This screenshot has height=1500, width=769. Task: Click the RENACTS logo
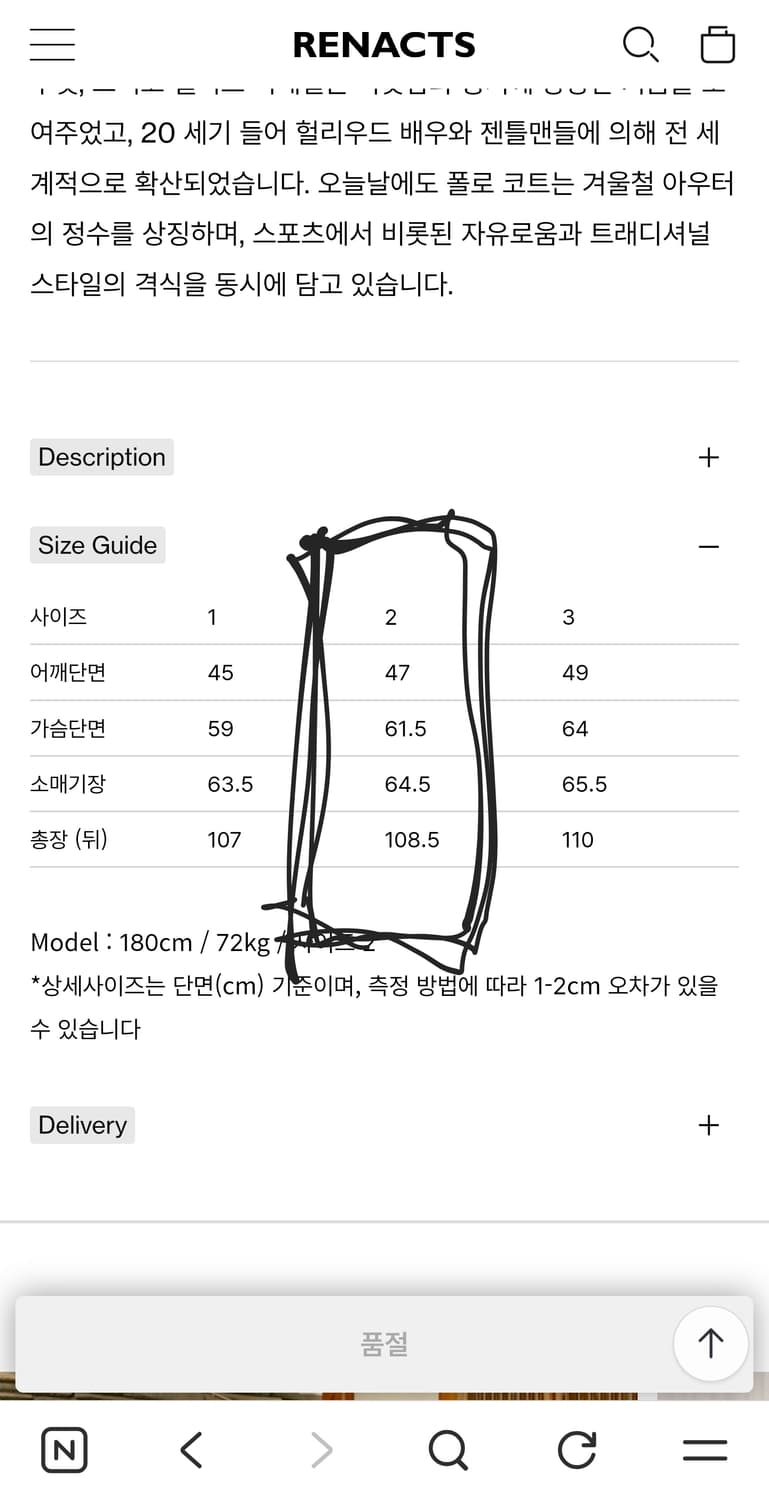pyautogui.click(x=384, y=44)
